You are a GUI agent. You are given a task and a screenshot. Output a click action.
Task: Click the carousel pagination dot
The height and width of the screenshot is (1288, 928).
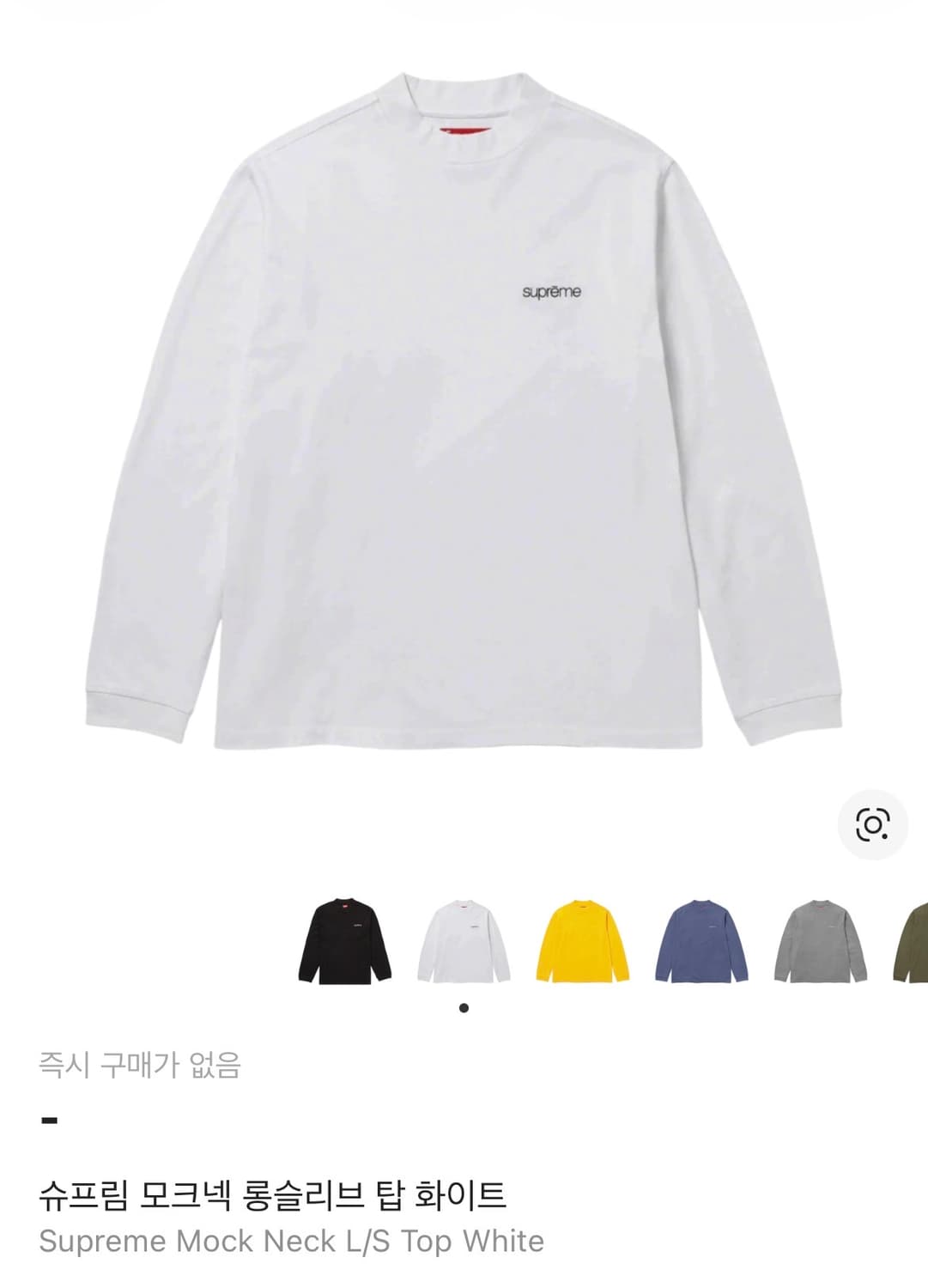pyautogui.click(x=464, y=1006)
